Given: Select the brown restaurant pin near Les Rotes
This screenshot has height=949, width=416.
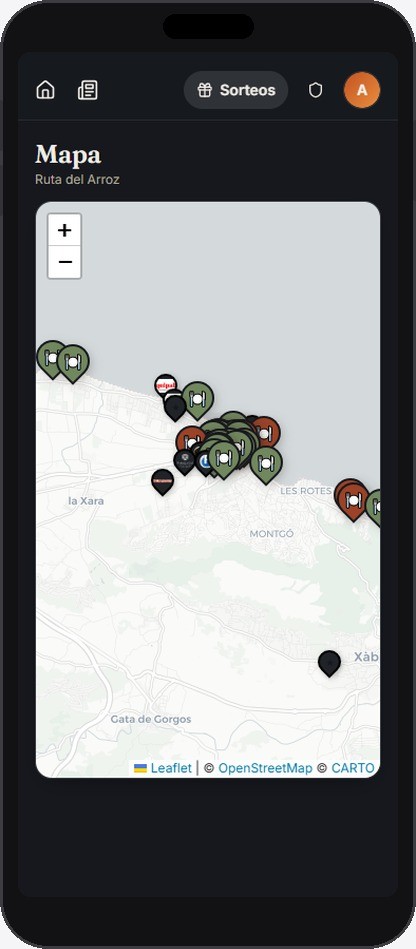Looking at the screenshot, I should (x=353, y=502).
